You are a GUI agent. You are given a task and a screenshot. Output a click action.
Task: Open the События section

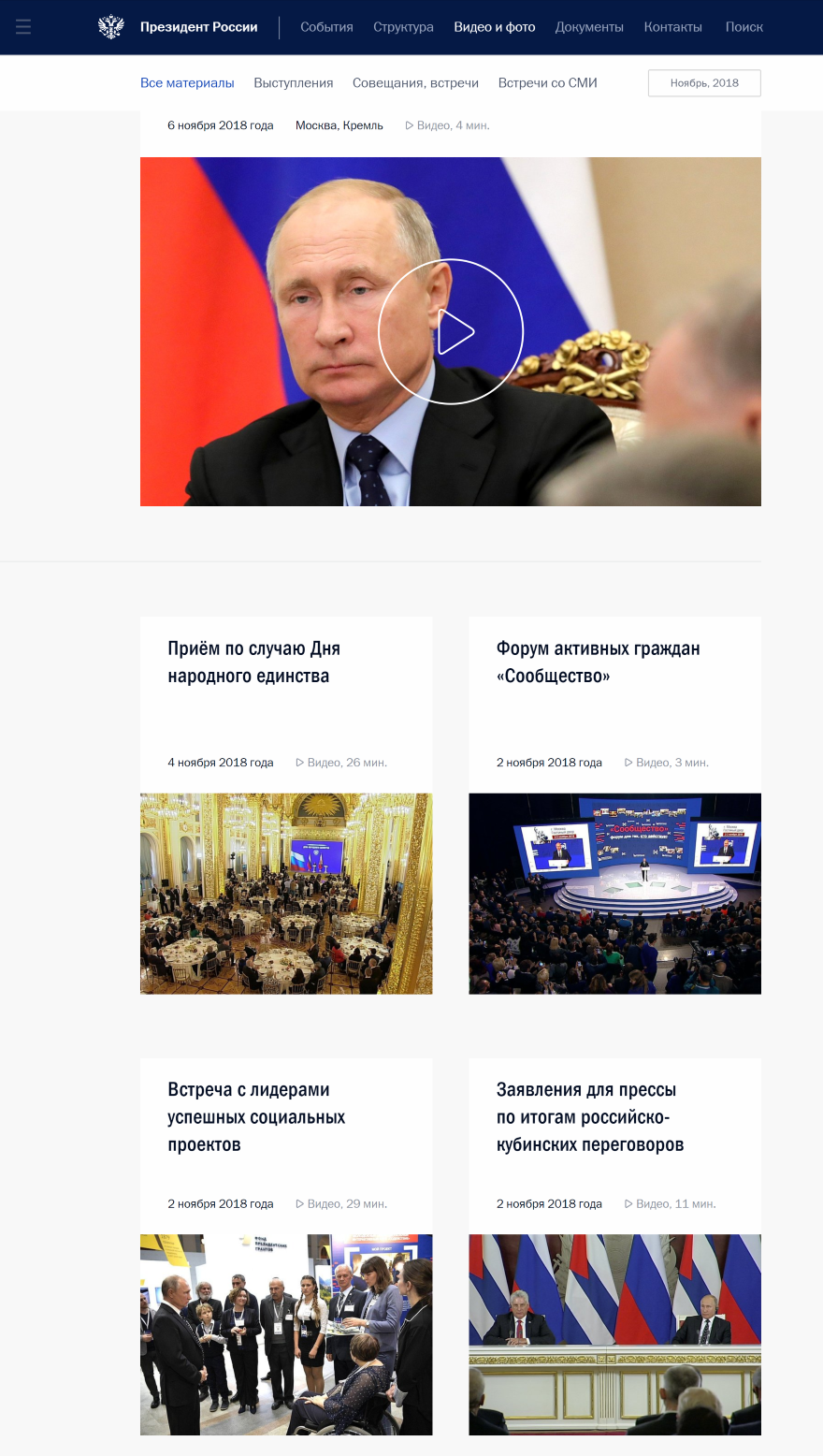click(326, 27)
